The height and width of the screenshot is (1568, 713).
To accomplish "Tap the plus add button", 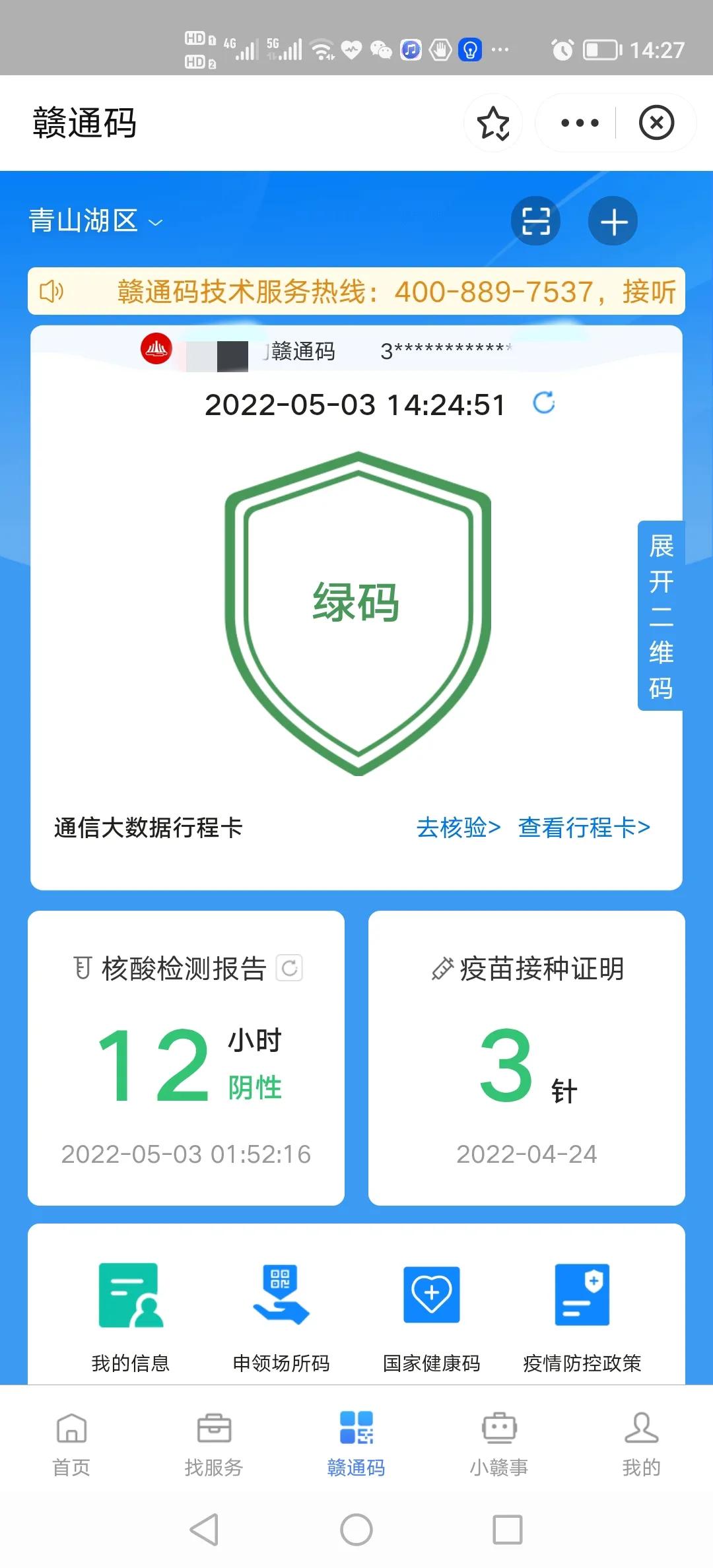I will pos(613,221).
